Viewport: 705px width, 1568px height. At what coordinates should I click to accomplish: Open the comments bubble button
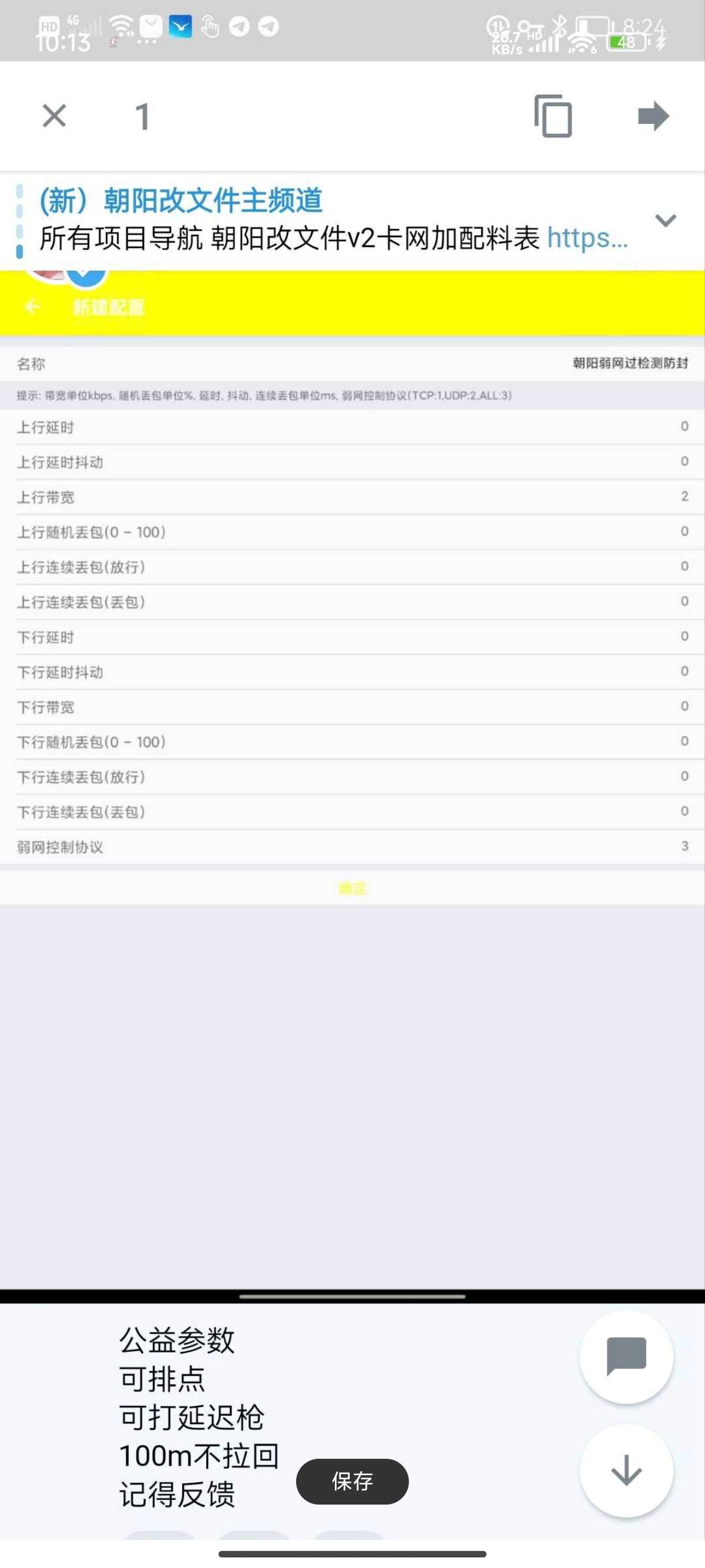[x=626, y=1356]
